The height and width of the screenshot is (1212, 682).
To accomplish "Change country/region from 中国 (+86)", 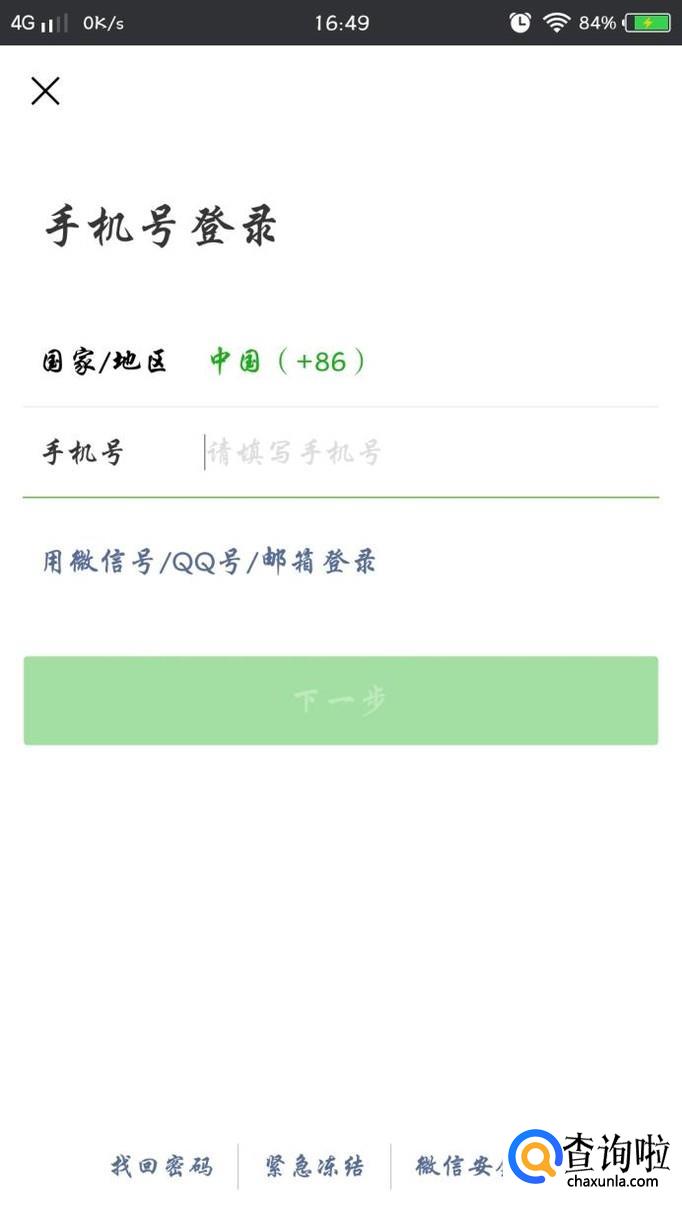I will click(x=288, y=362).
